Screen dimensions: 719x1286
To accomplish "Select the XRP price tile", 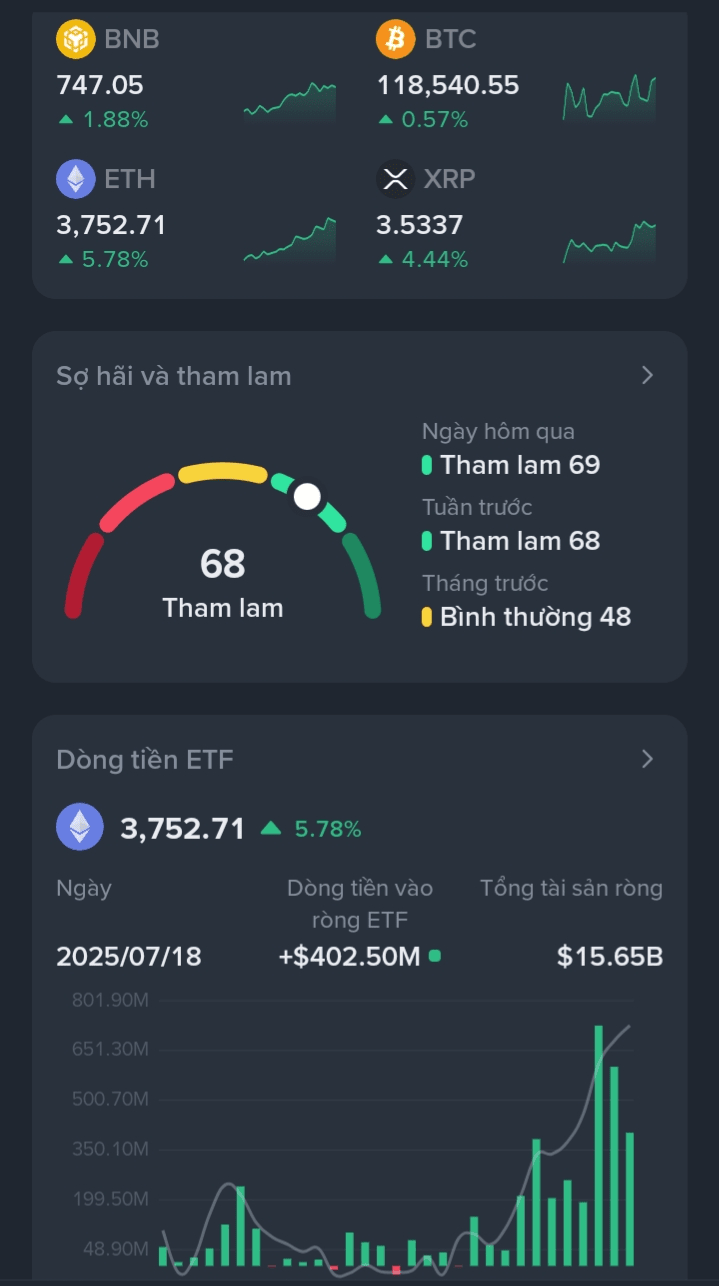I will tap(517, 217).
